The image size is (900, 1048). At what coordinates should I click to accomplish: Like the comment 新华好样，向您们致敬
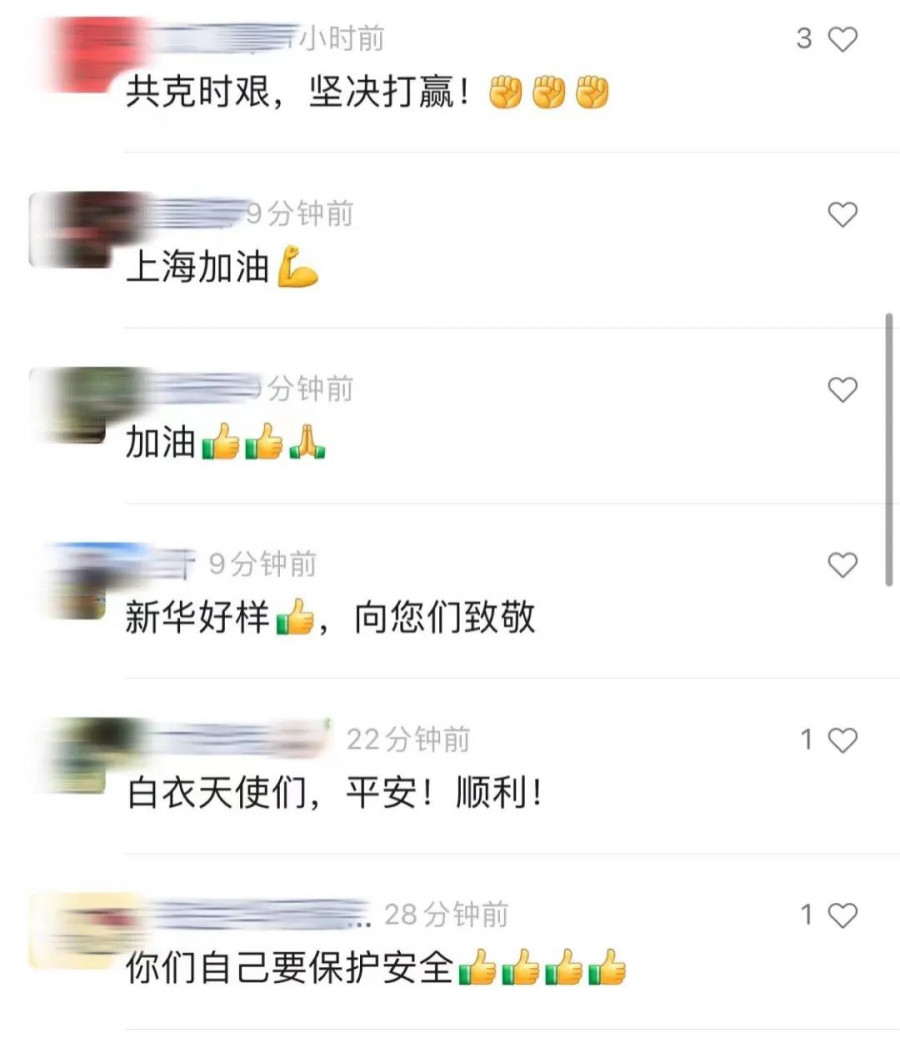pos(843,566)
